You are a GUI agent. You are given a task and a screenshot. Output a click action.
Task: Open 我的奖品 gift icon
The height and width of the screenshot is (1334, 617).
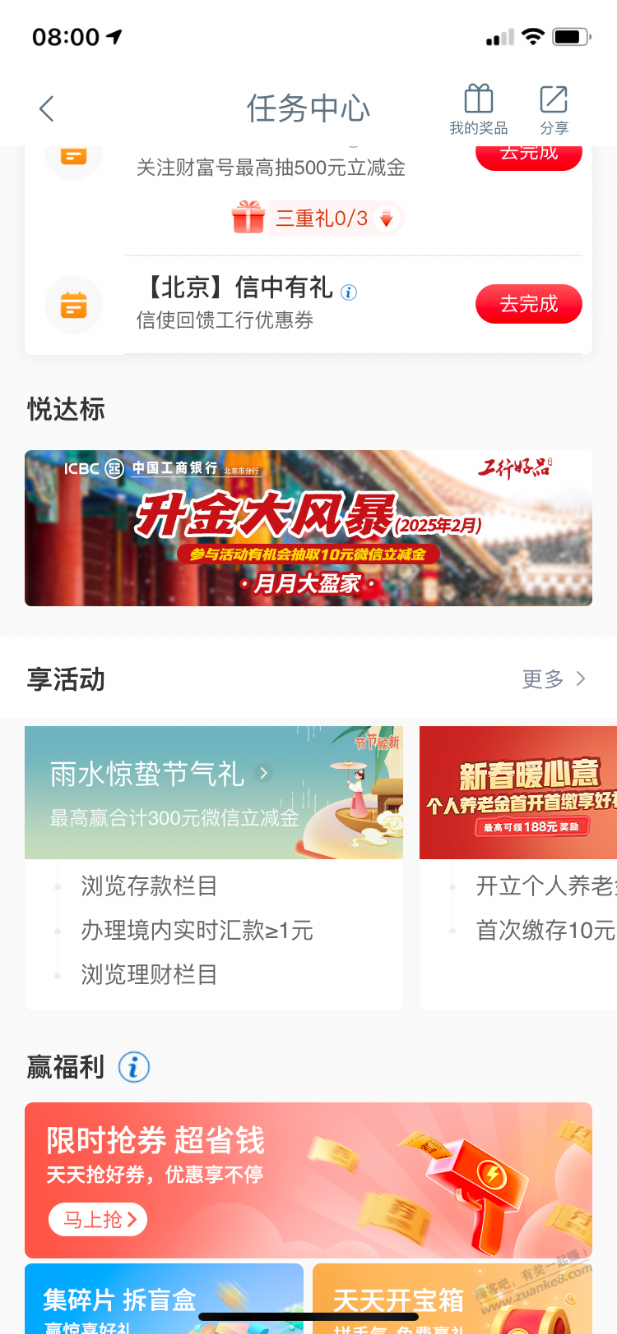[478, 108]
